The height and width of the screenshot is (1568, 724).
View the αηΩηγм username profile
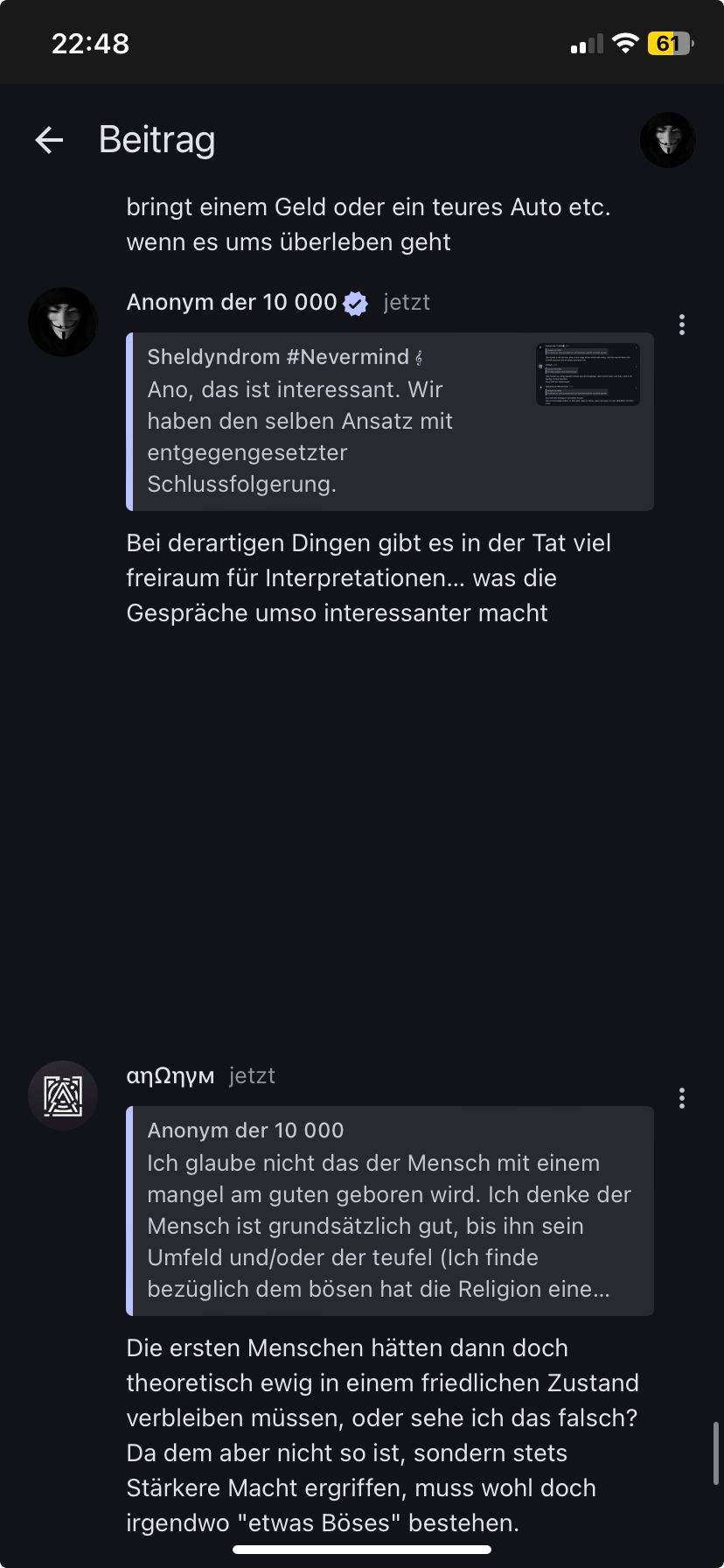171,1076
